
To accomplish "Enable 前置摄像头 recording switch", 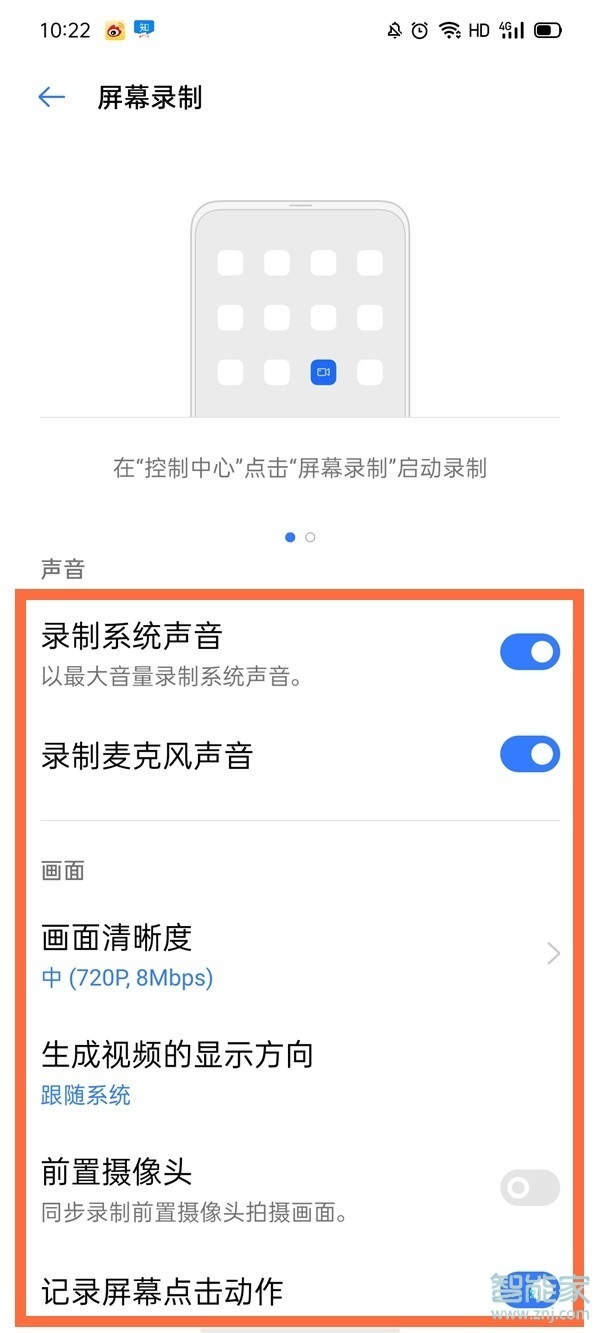I will tap(529, 1188).
